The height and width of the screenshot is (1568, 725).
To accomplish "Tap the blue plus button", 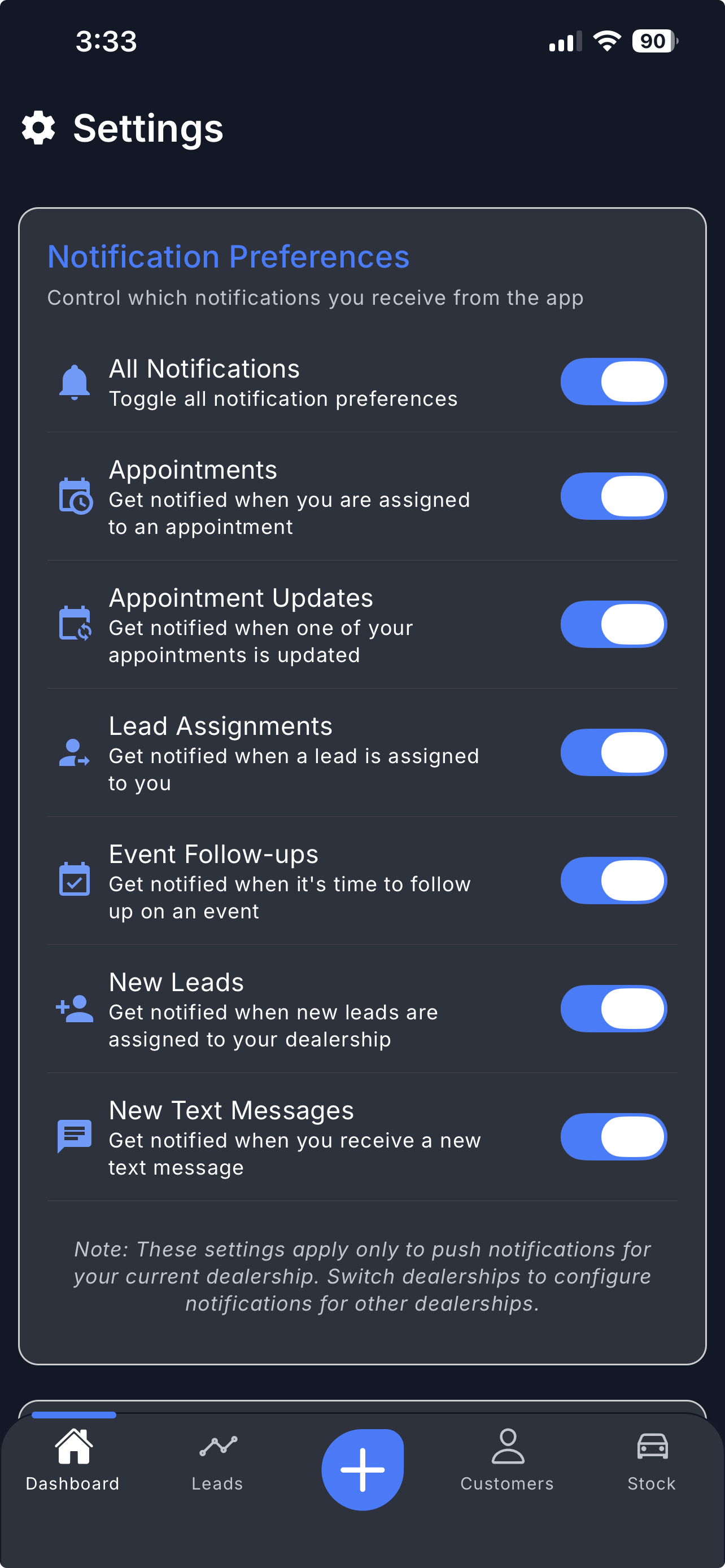I will 362,1469.
